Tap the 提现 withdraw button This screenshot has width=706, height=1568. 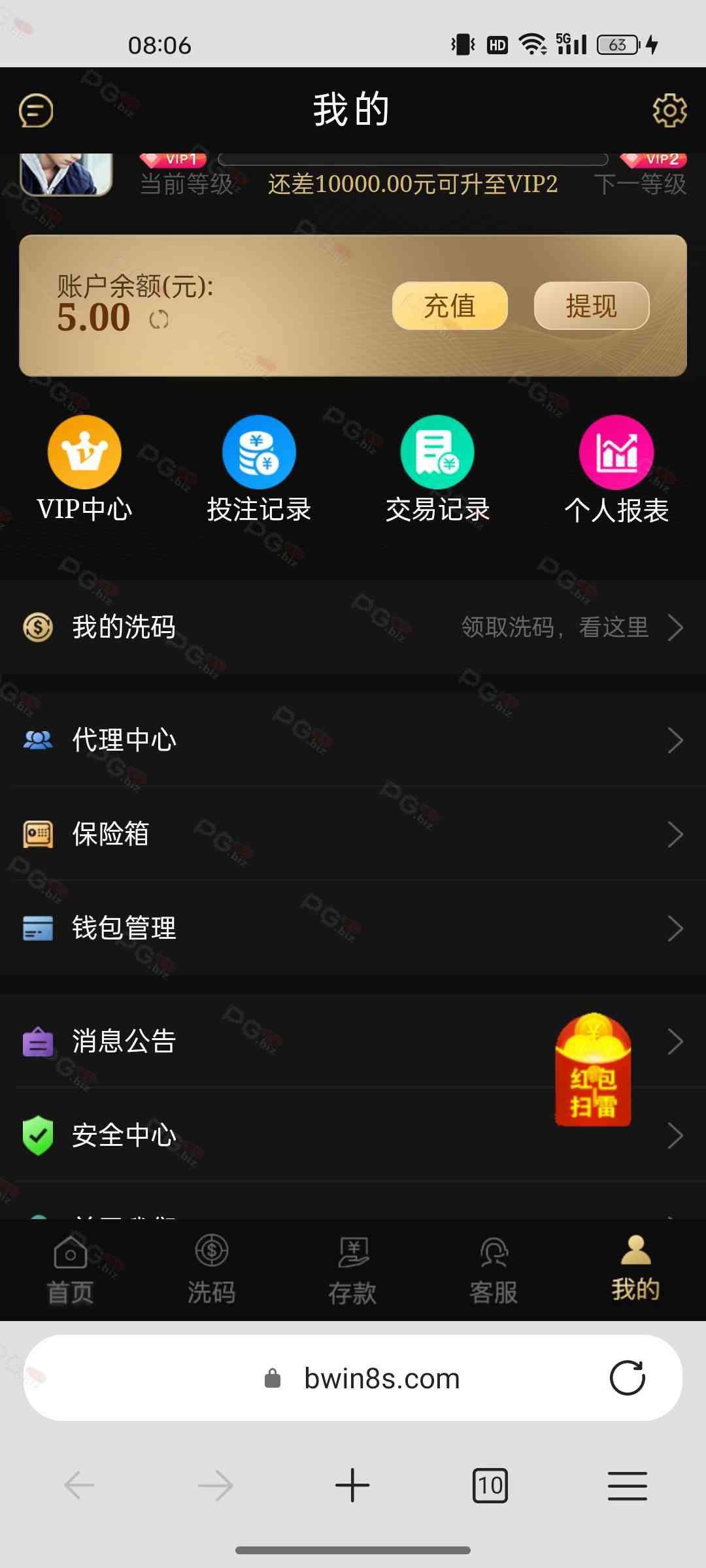[x=592, y=306]
